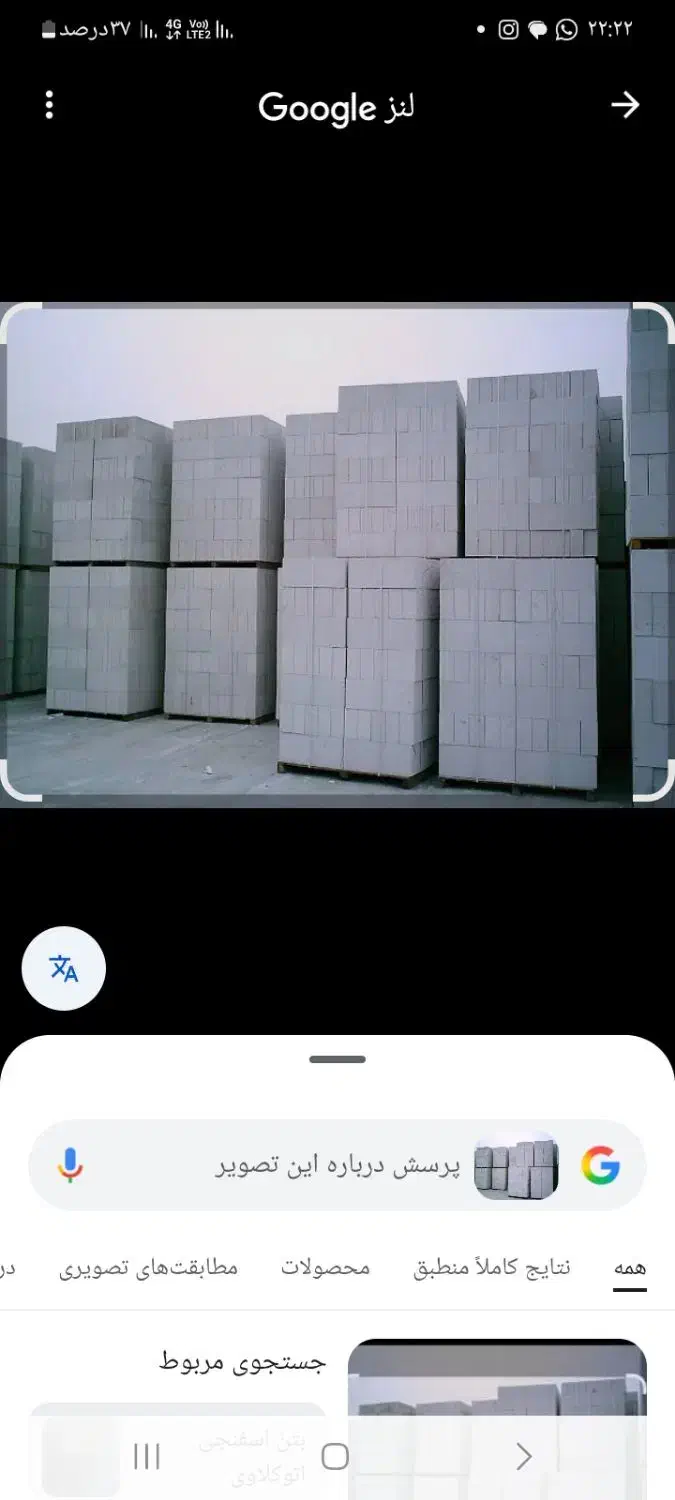Tap the arrow at top right

[625, 105]
